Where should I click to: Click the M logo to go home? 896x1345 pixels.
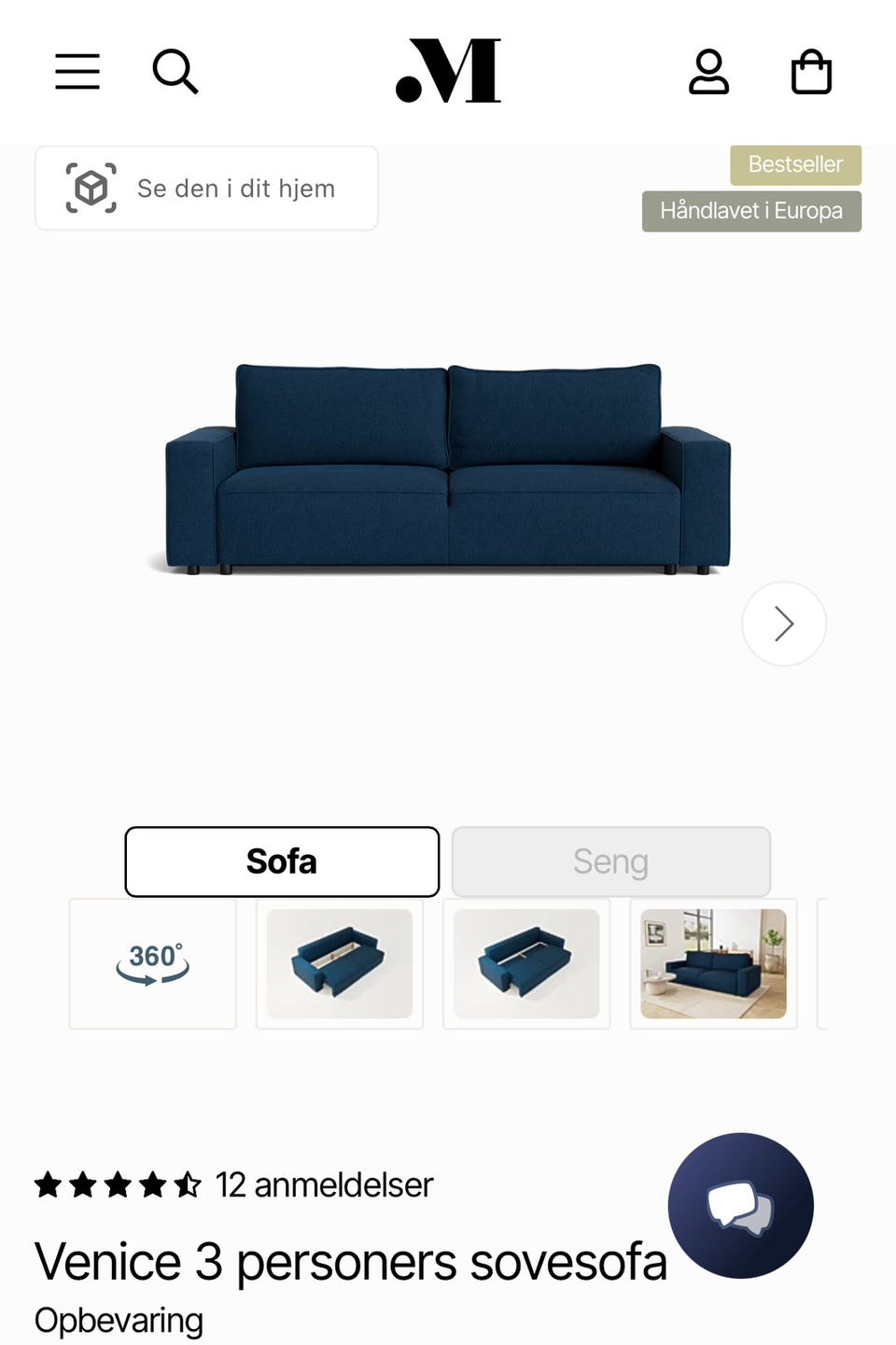(448, 73)
